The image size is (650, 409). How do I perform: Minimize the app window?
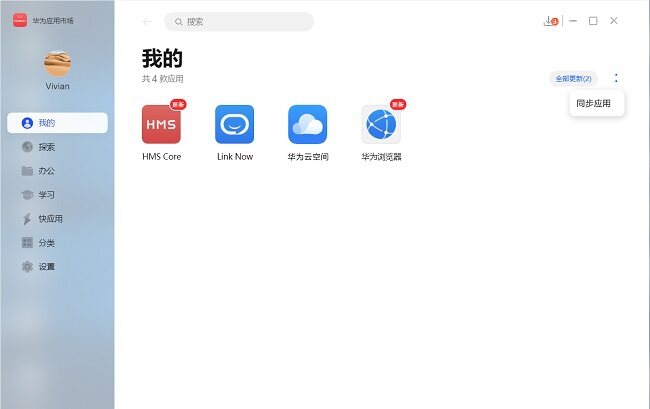point(573,21)
